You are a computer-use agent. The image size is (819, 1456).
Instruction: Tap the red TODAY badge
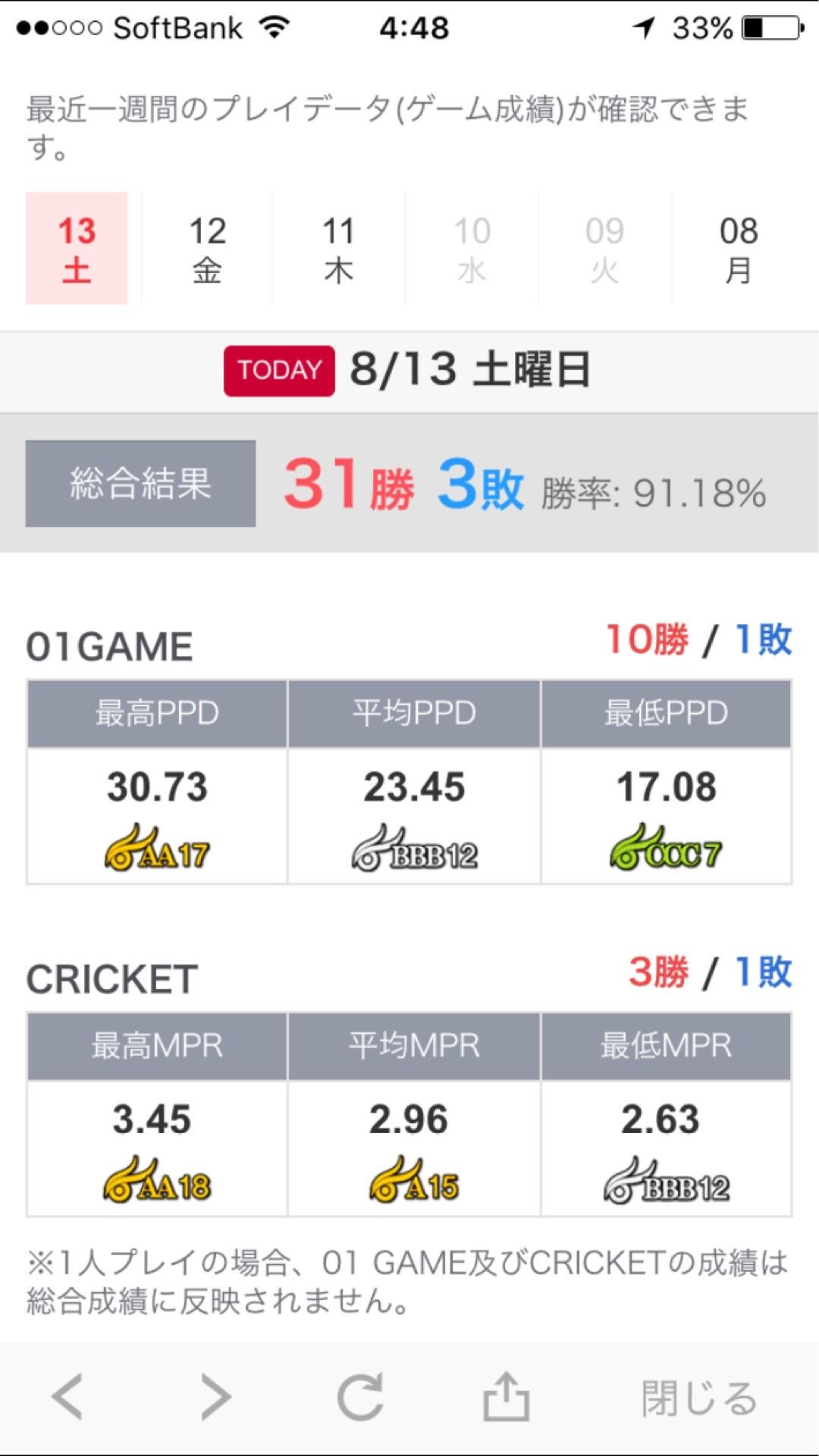[279, 370]
